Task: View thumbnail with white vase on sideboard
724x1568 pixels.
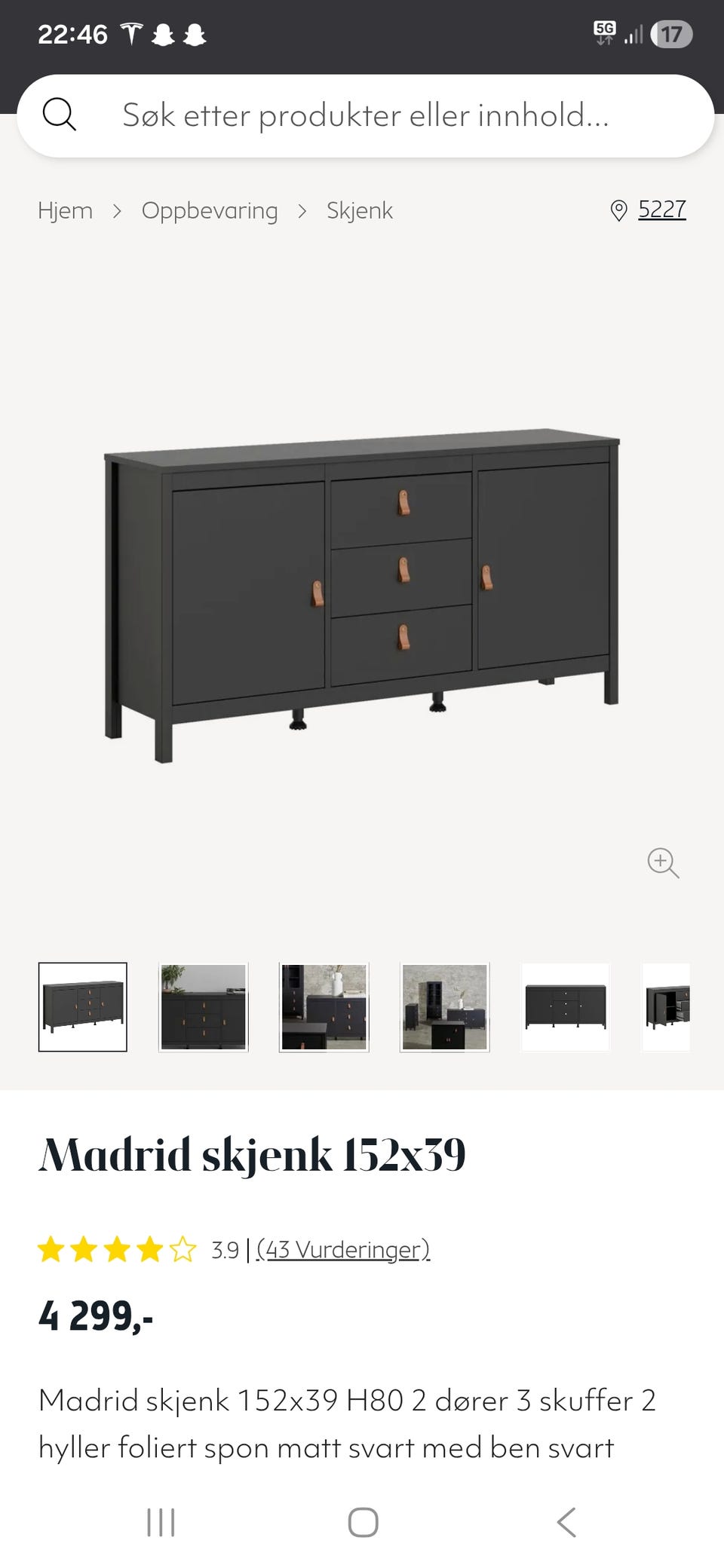Action: click(x=324, y=1006)
